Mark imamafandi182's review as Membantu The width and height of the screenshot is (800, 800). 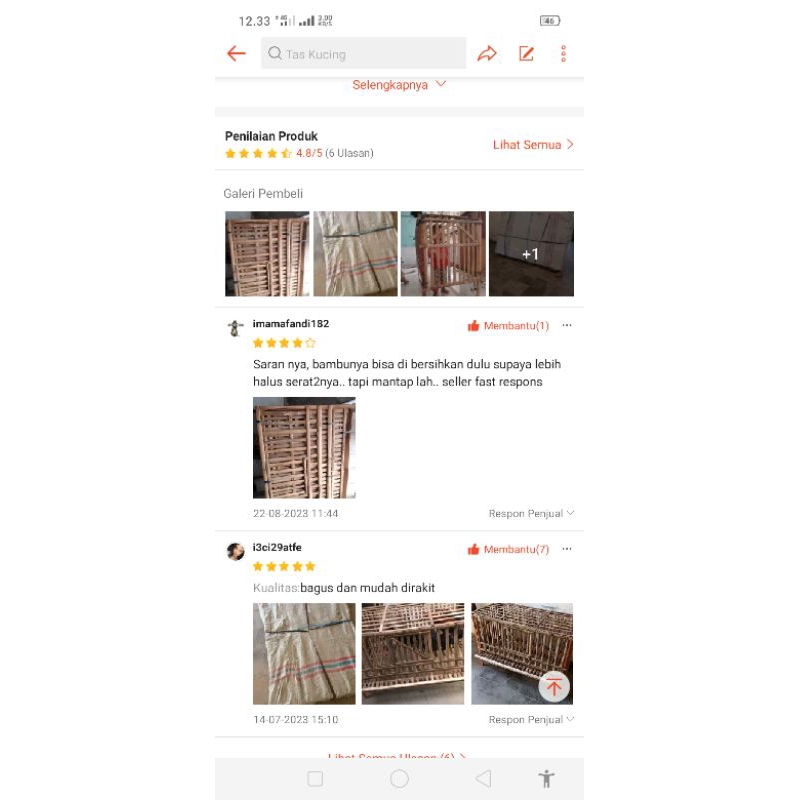click(x=508, y=326)
